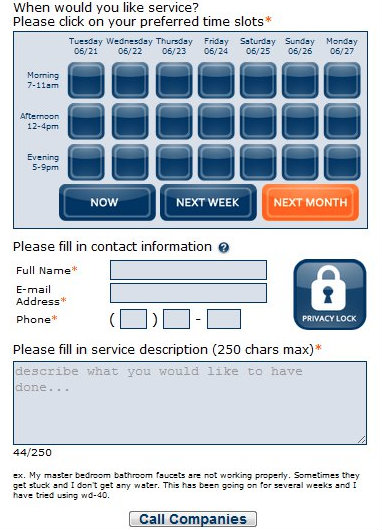The image size is (382, 530).
Task: Choose the Monday 06/27 evening slot
Action: tap(342, 162)
